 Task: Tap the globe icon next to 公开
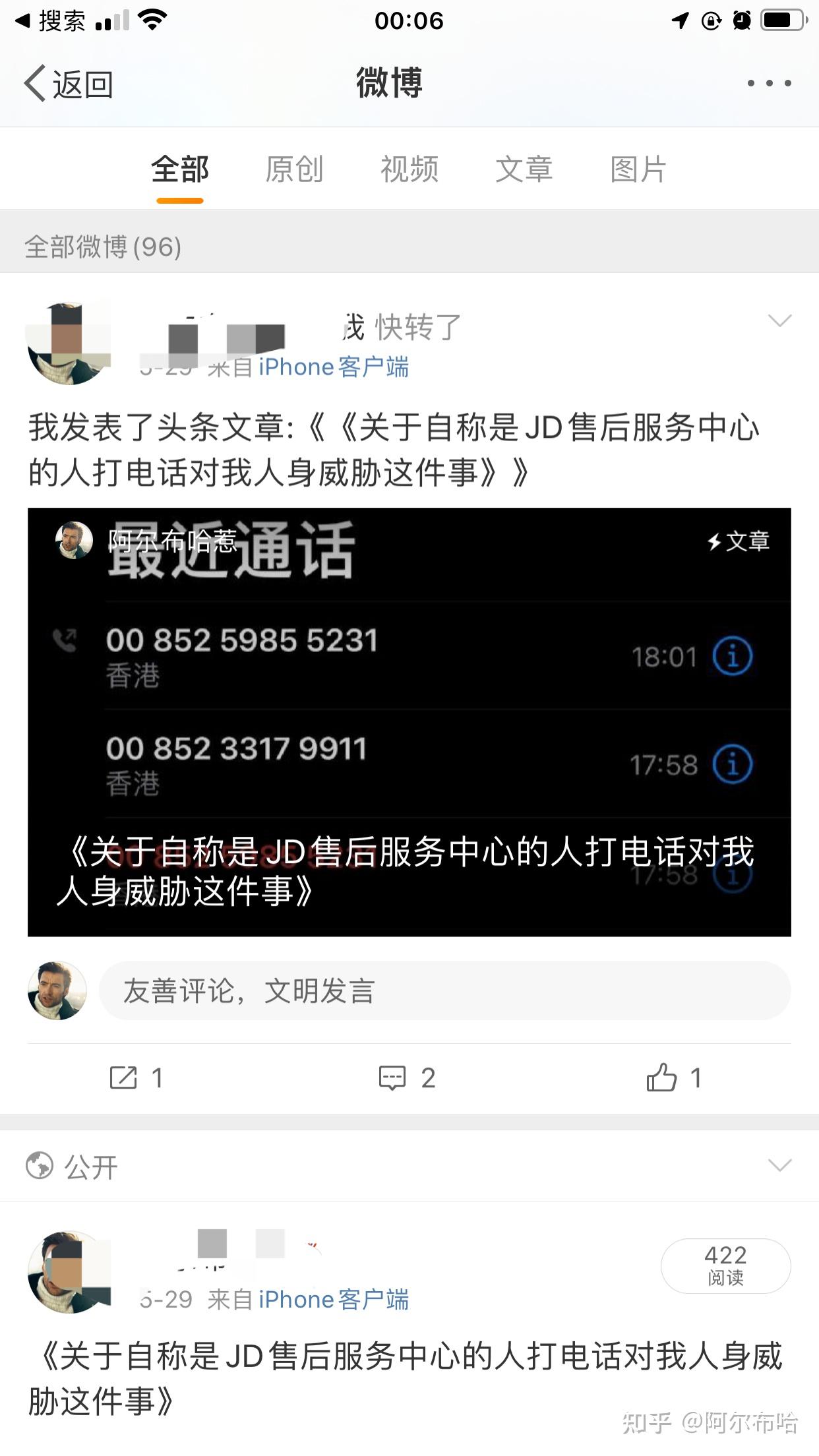[41, 1164]
